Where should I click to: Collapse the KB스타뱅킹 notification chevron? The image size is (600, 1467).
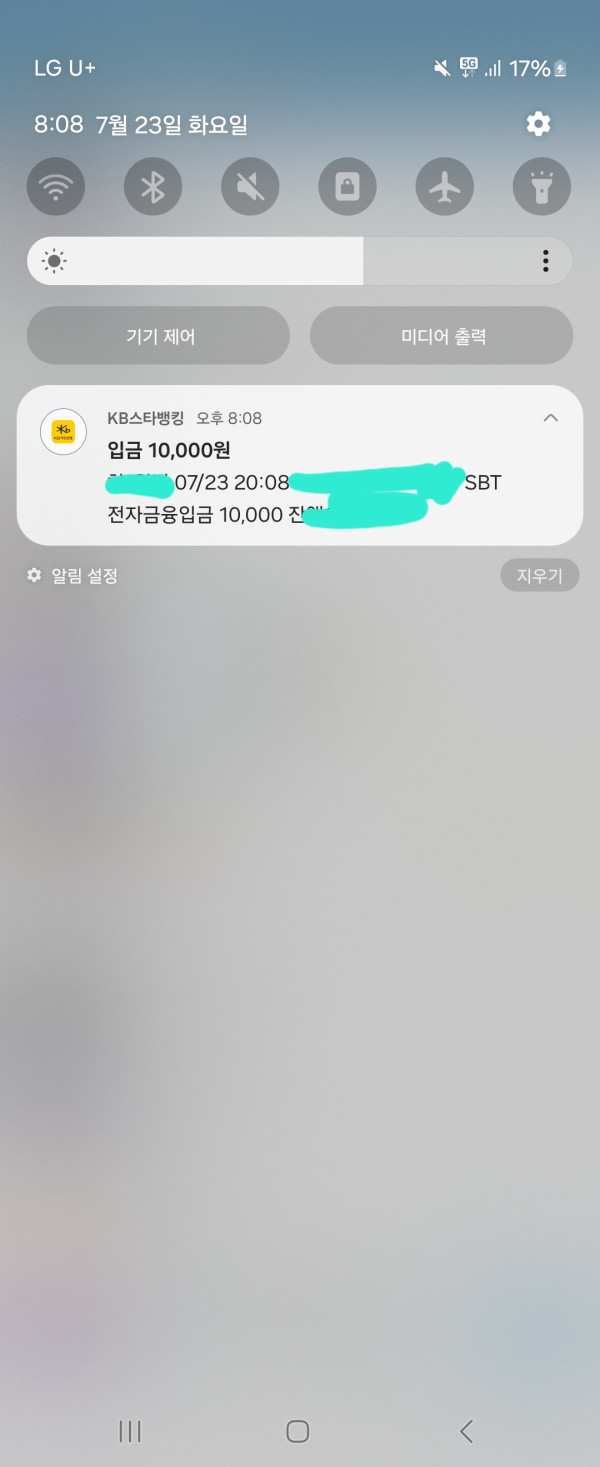[x=550, y=418]
